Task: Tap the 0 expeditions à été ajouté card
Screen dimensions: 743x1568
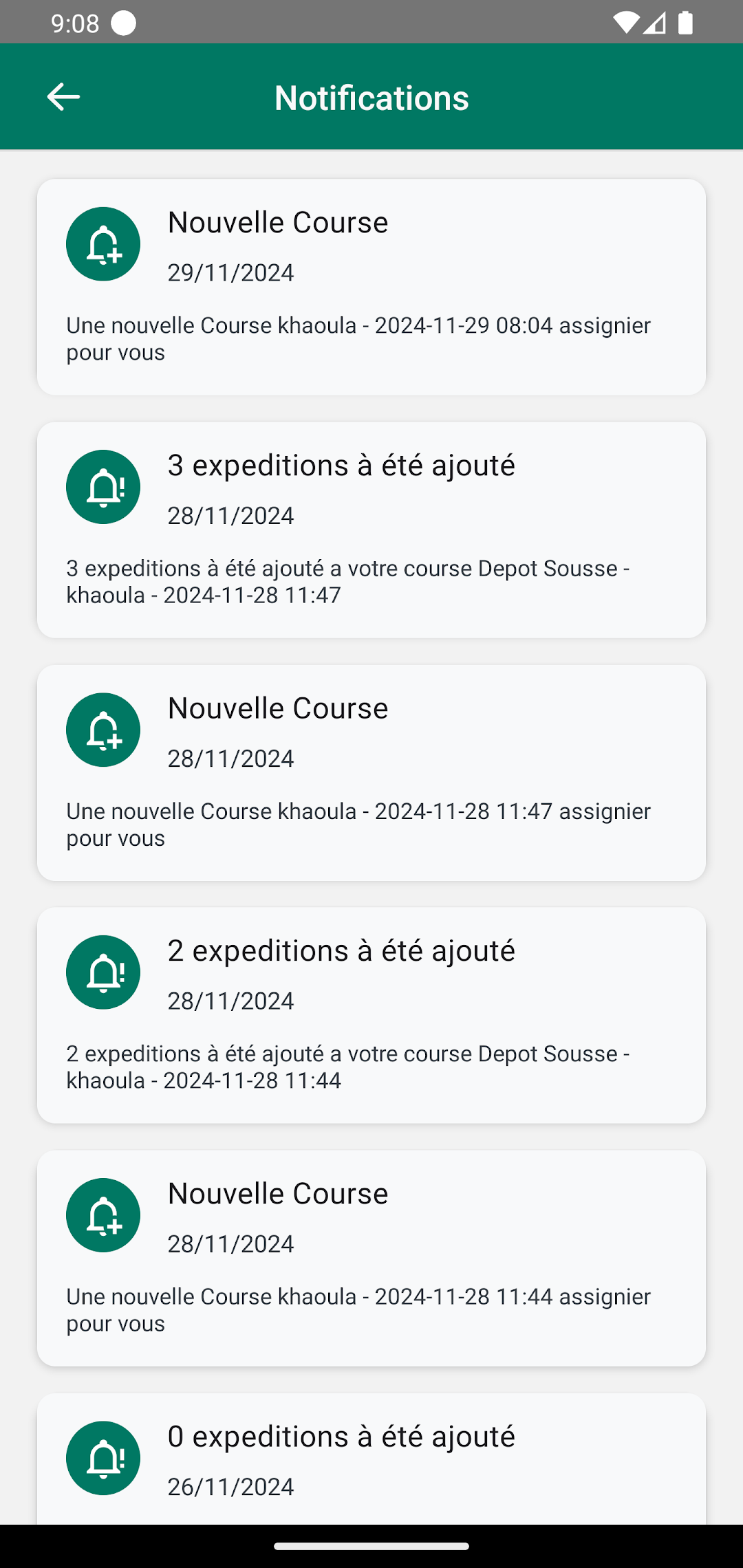Action: coord(371,1459)
